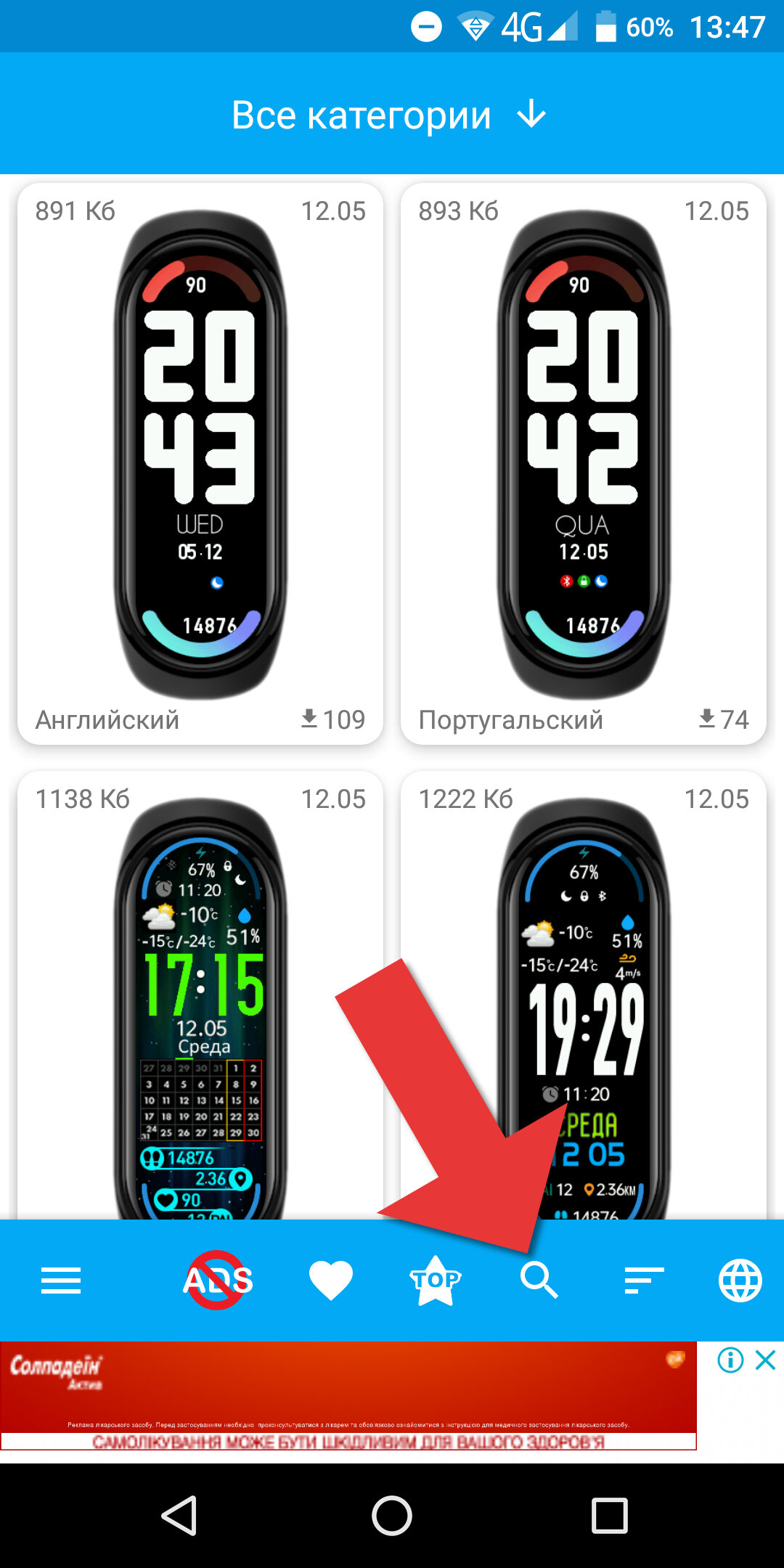Tap the remove ADS icon
This screenshot has width=784, height=1568.
218,1280
